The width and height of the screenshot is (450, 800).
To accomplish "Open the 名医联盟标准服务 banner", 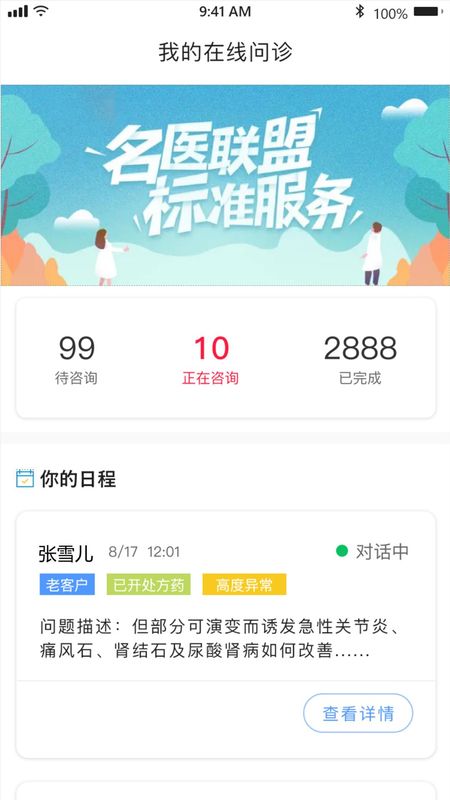I will pos(225,185).
